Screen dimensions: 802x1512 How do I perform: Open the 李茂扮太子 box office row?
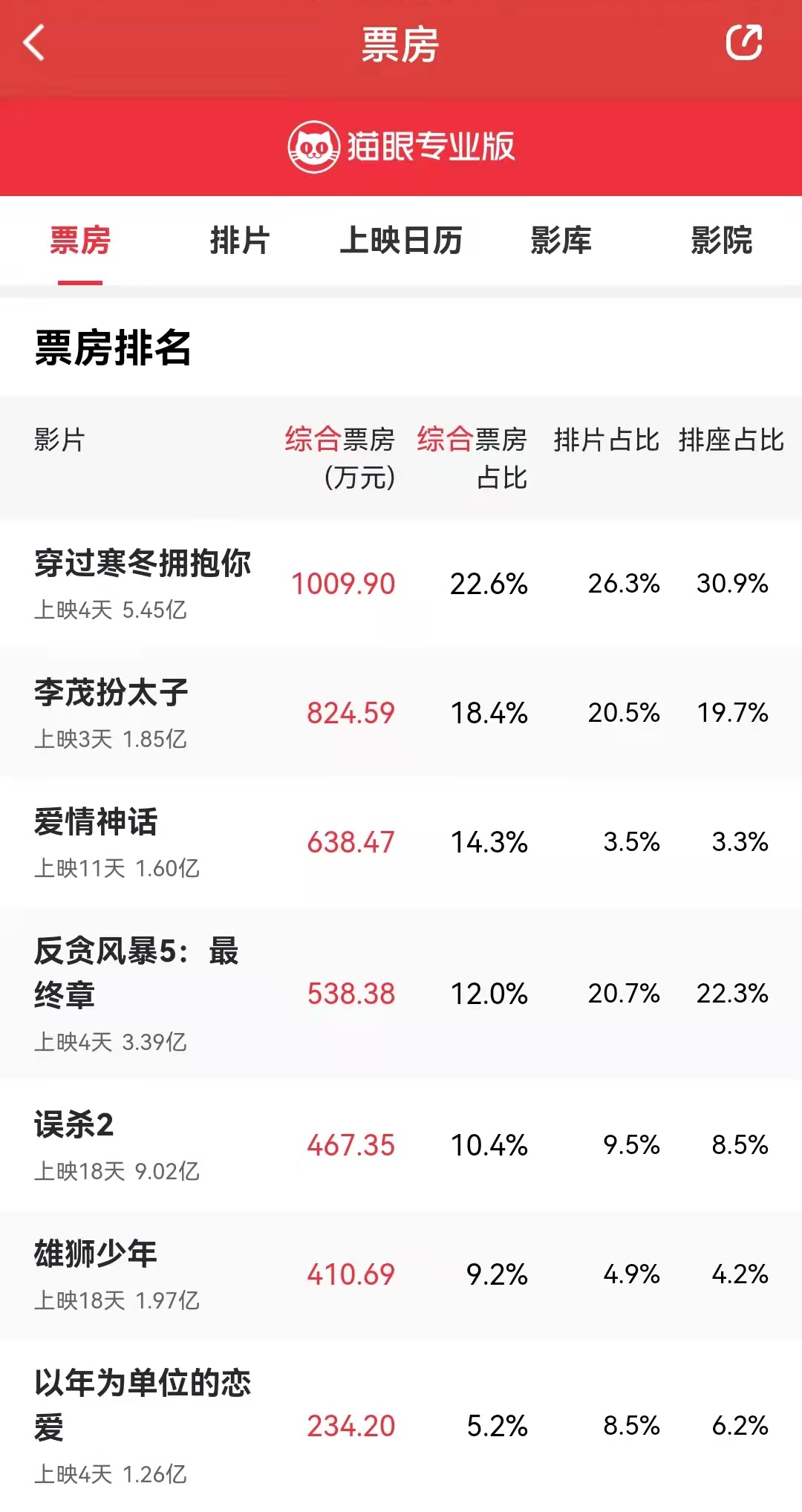111,711
